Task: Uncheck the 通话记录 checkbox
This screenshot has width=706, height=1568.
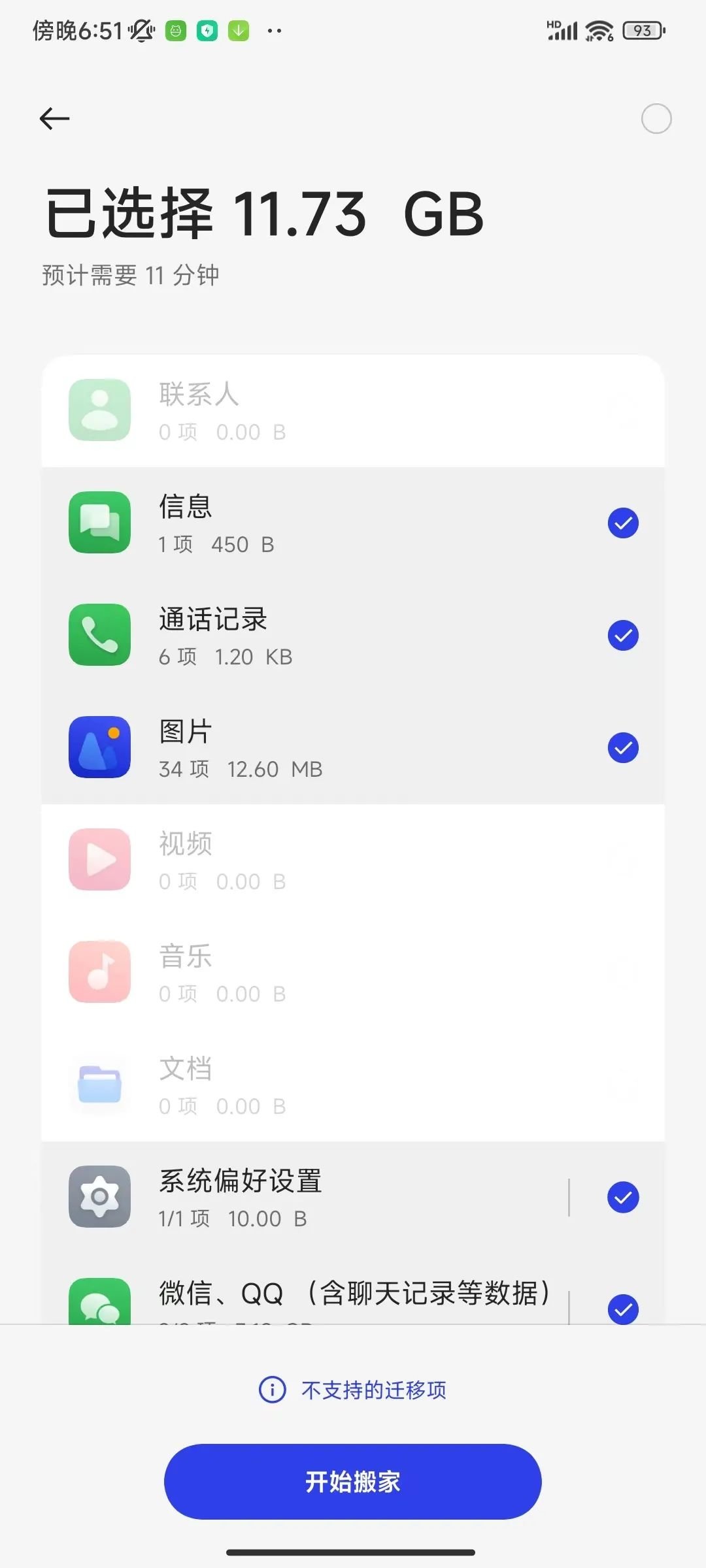Action: tap(623, 635)
